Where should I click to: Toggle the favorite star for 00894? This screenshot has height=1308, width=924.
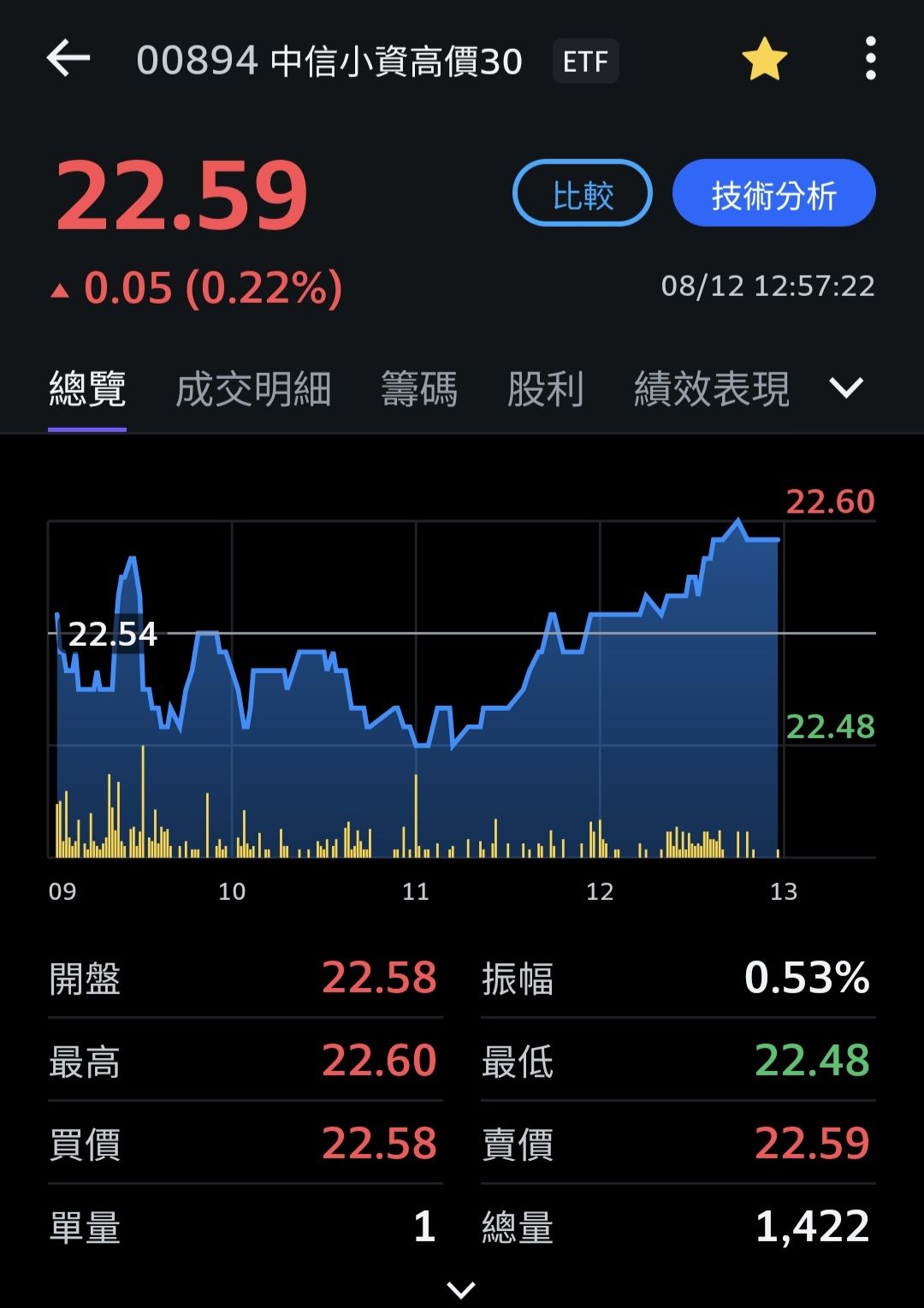pyautogui.click(x=763, y=60)
